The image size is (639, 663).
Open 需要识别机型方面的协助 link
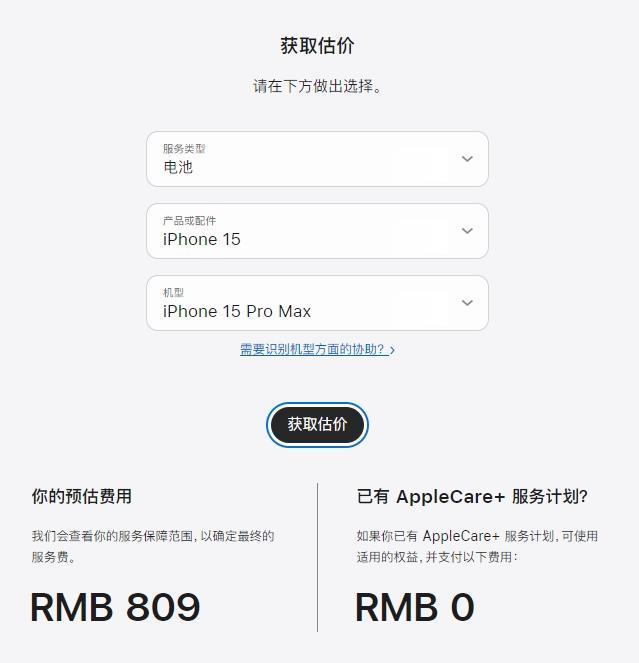[x=316, y=349]
